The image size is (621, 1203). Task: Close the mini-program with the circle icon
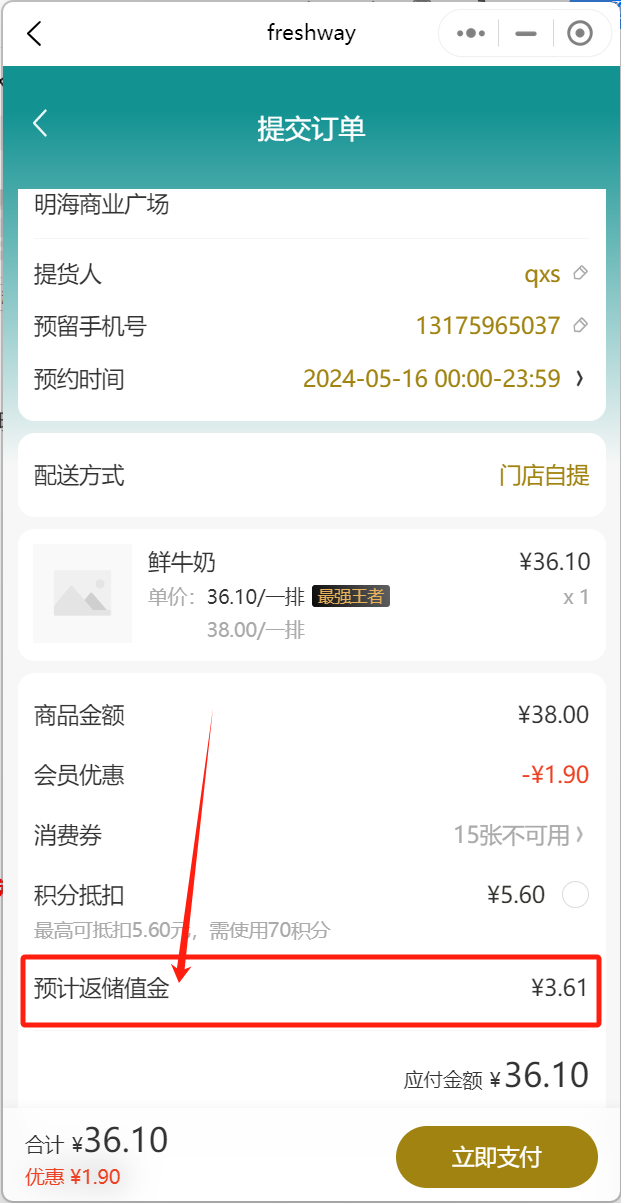579,33
